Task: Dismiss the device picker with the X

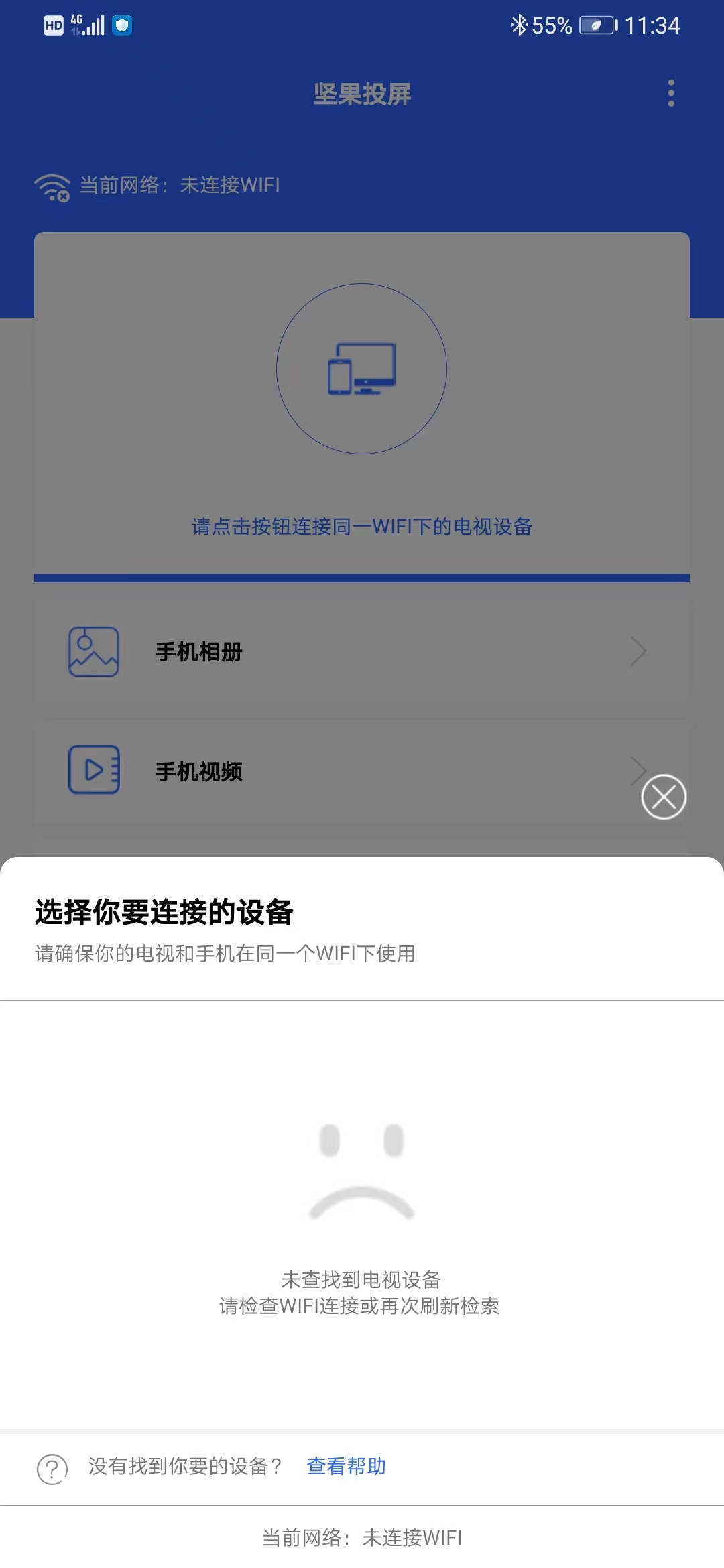Action: 664,797
